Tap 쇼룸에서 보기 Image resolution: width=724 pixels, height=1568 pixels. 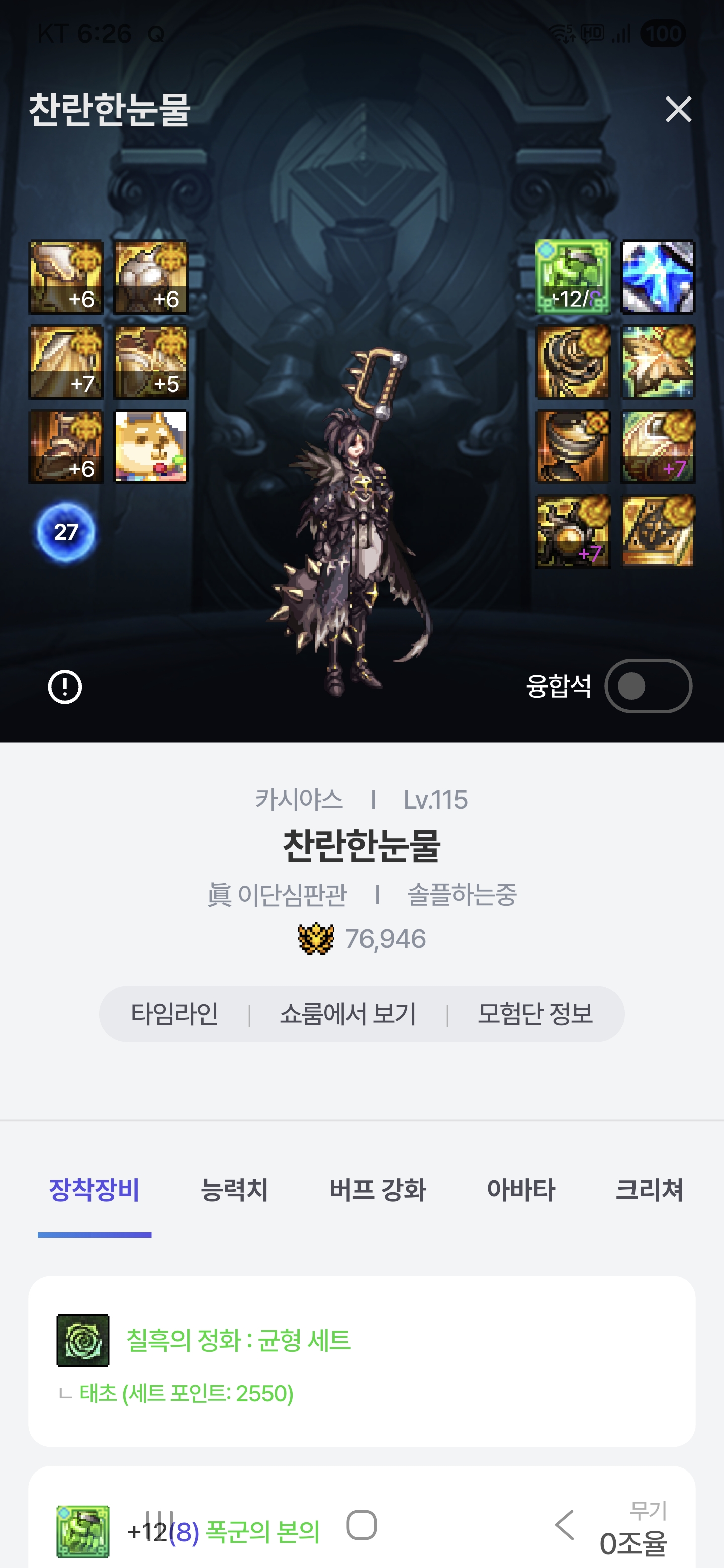pyautogui.click(x=348, y=1014)
